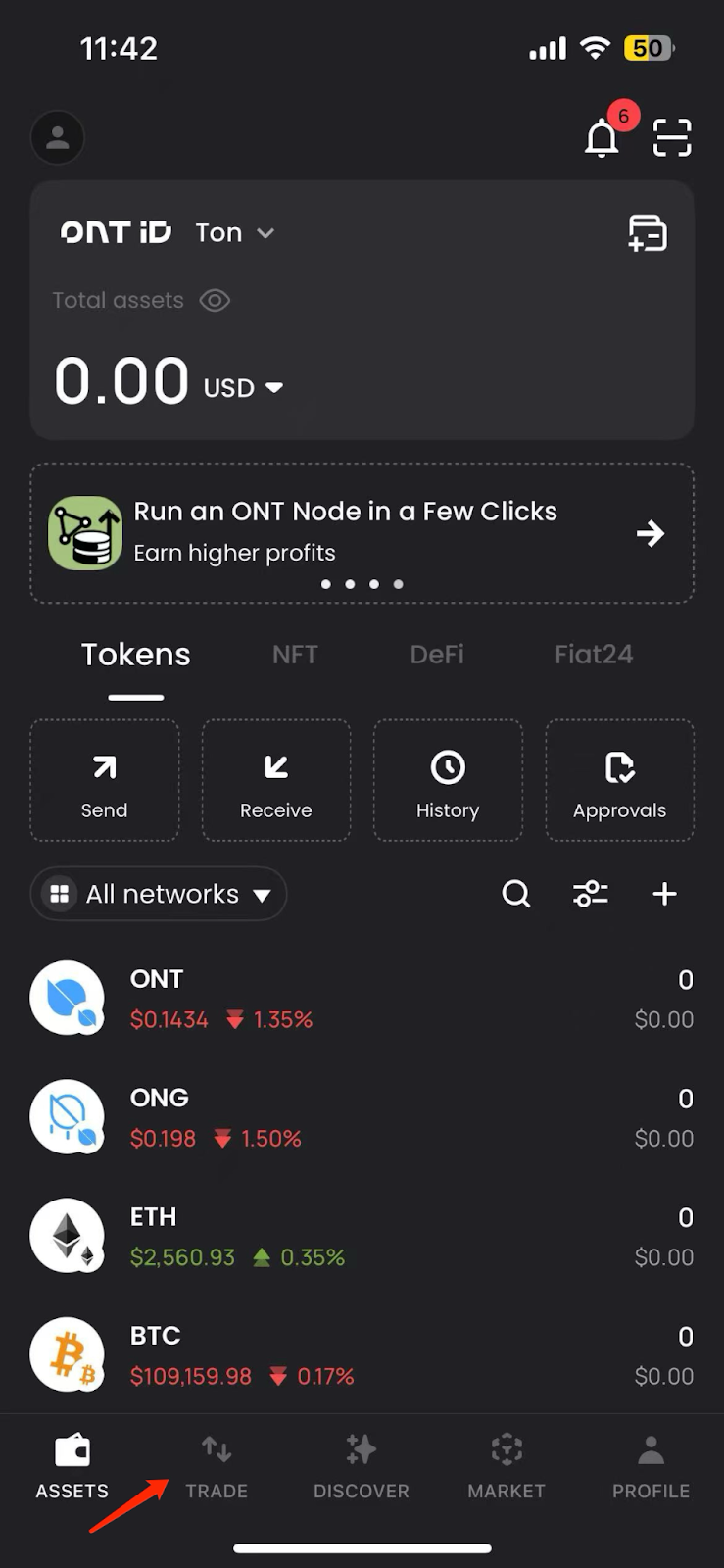
Task: Open the QR code scanner
Action: (672, 137)
